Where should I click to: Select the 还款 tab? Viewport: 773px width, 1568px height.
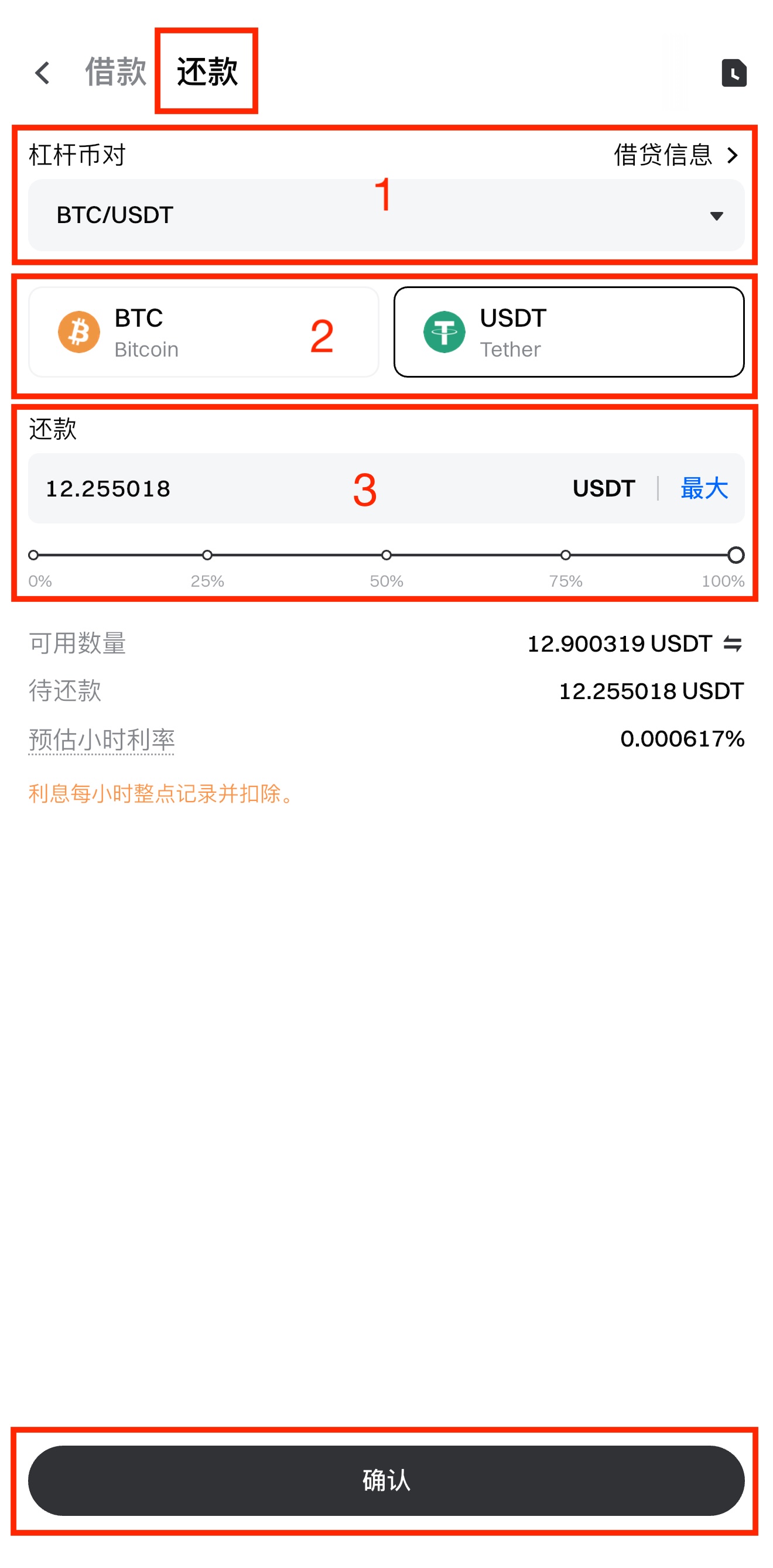tap(207, 72)
